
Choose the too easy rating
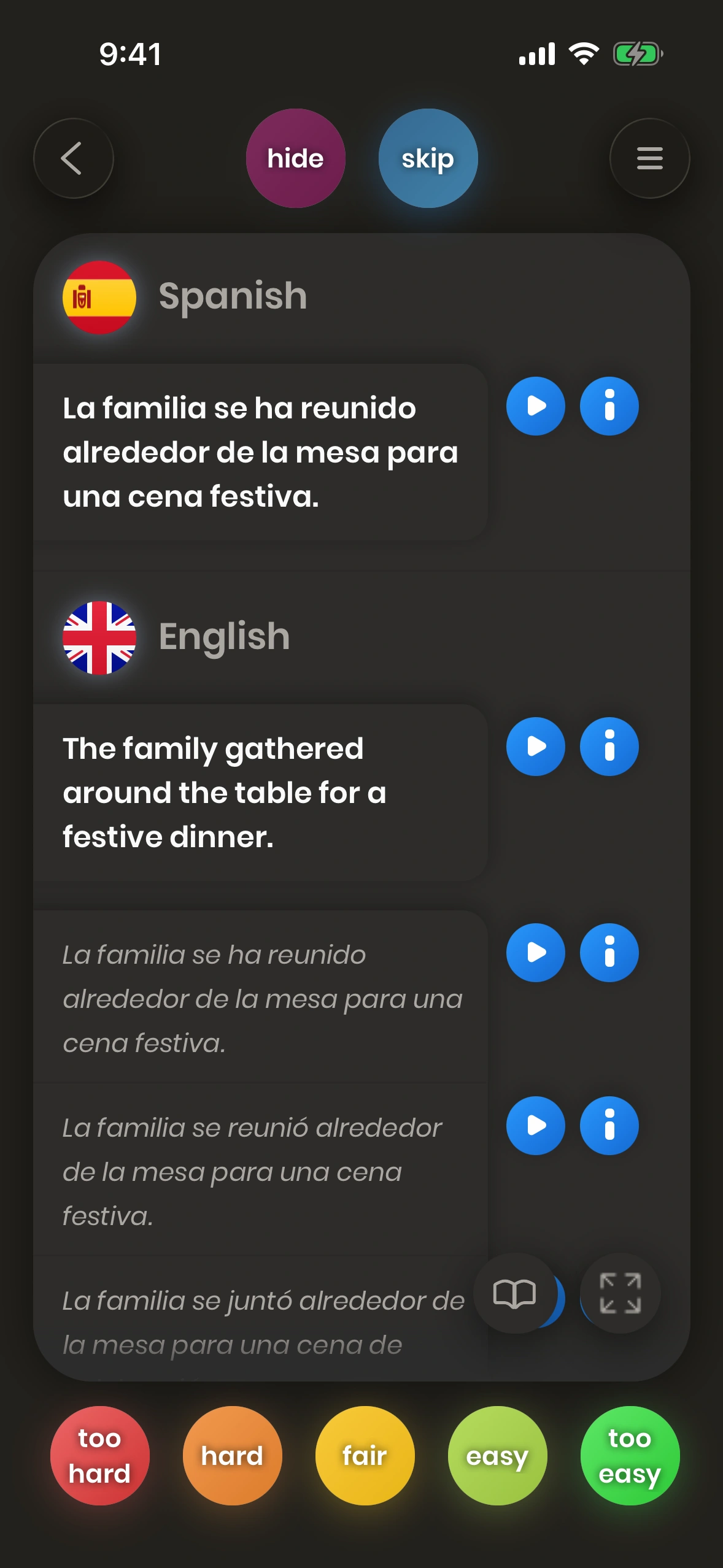[630, 1456]
